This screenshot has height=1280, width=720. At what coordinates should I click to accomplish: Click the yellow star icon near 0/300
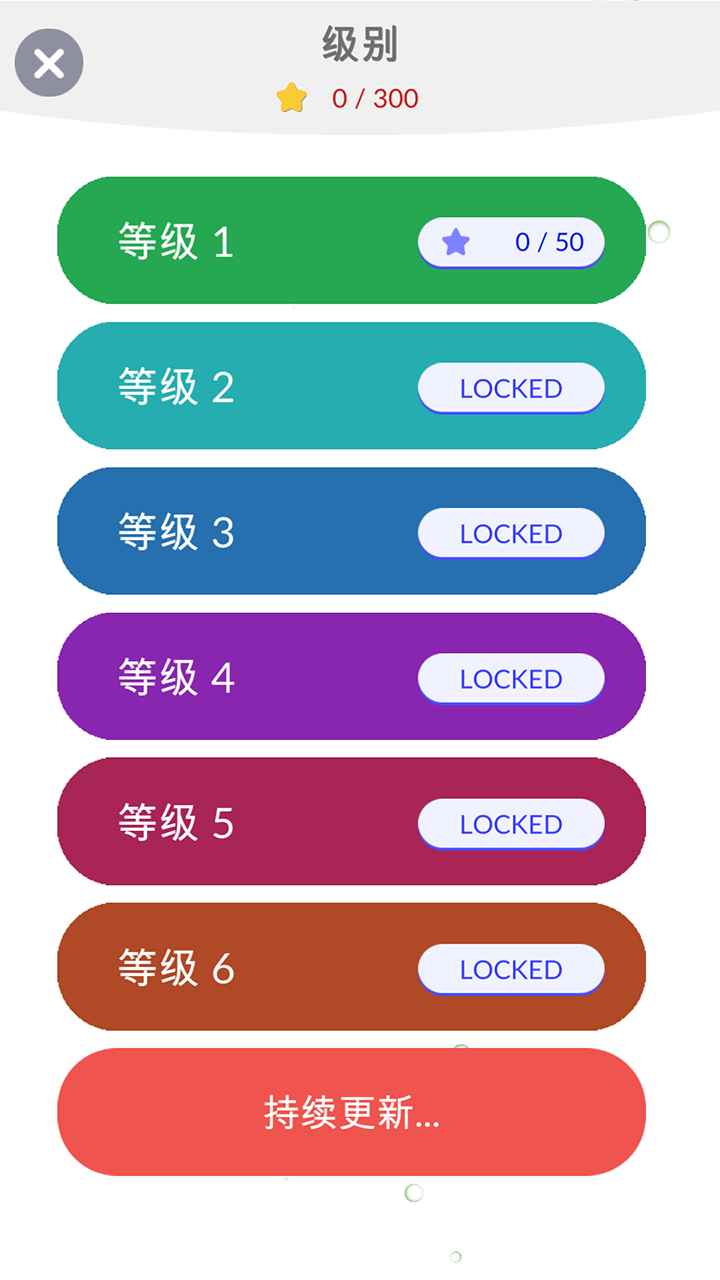click(289, 98)
